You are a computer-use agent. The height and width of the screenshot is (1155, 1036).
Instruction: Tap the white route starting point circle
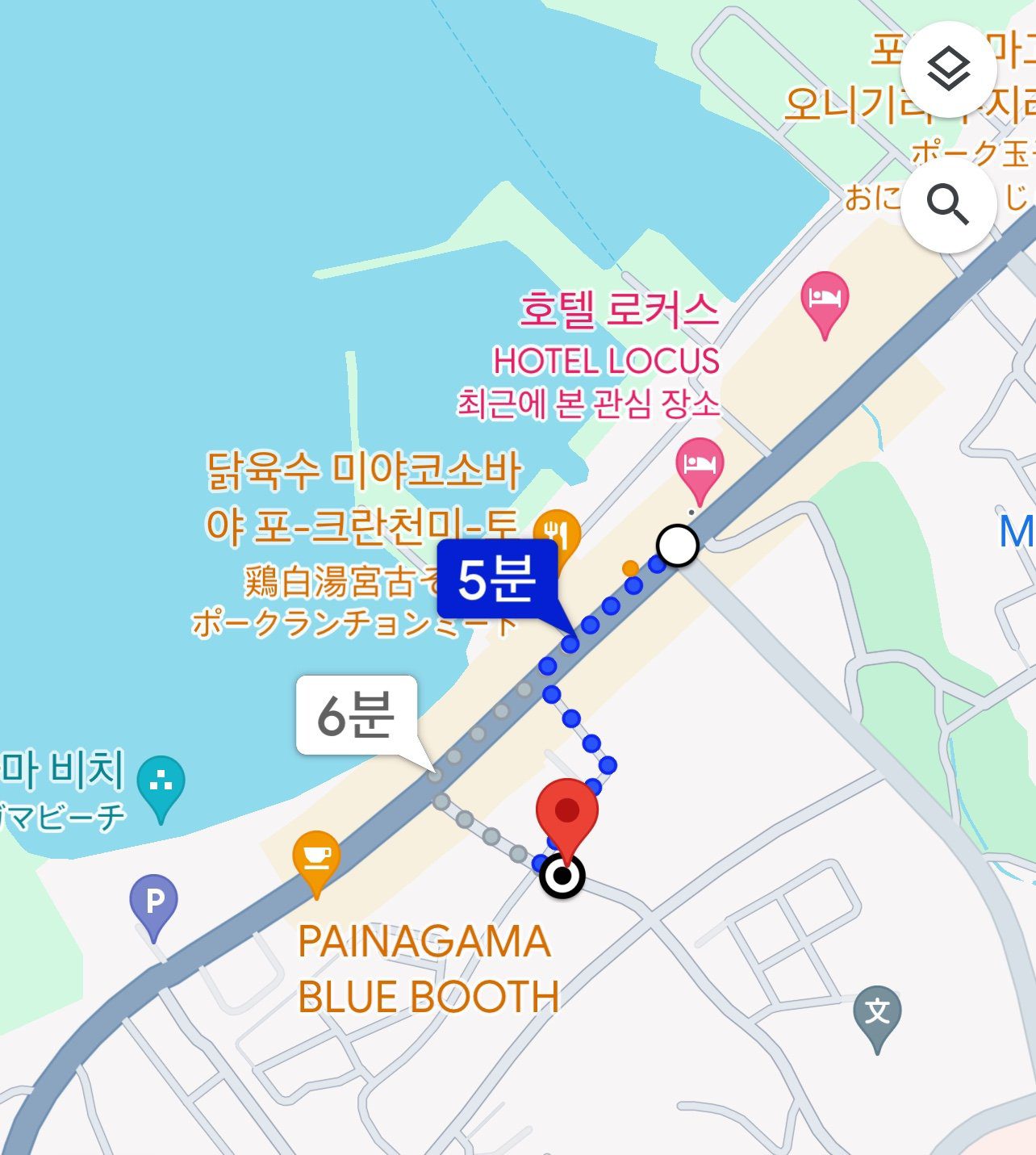(678, 546)
